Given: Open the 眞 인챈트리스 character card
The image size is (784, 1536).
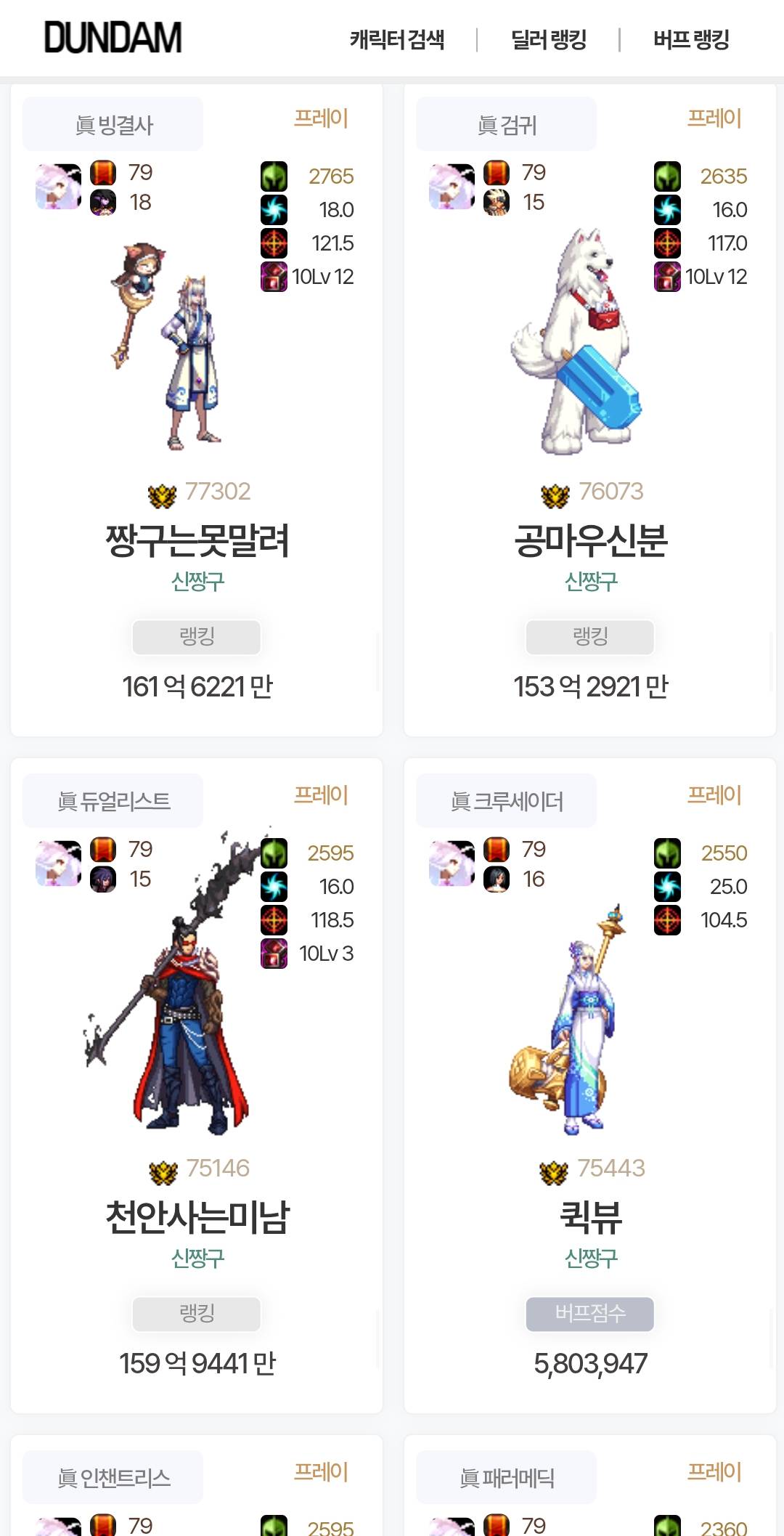Looking at the screenshot, I should [197, 1485].
